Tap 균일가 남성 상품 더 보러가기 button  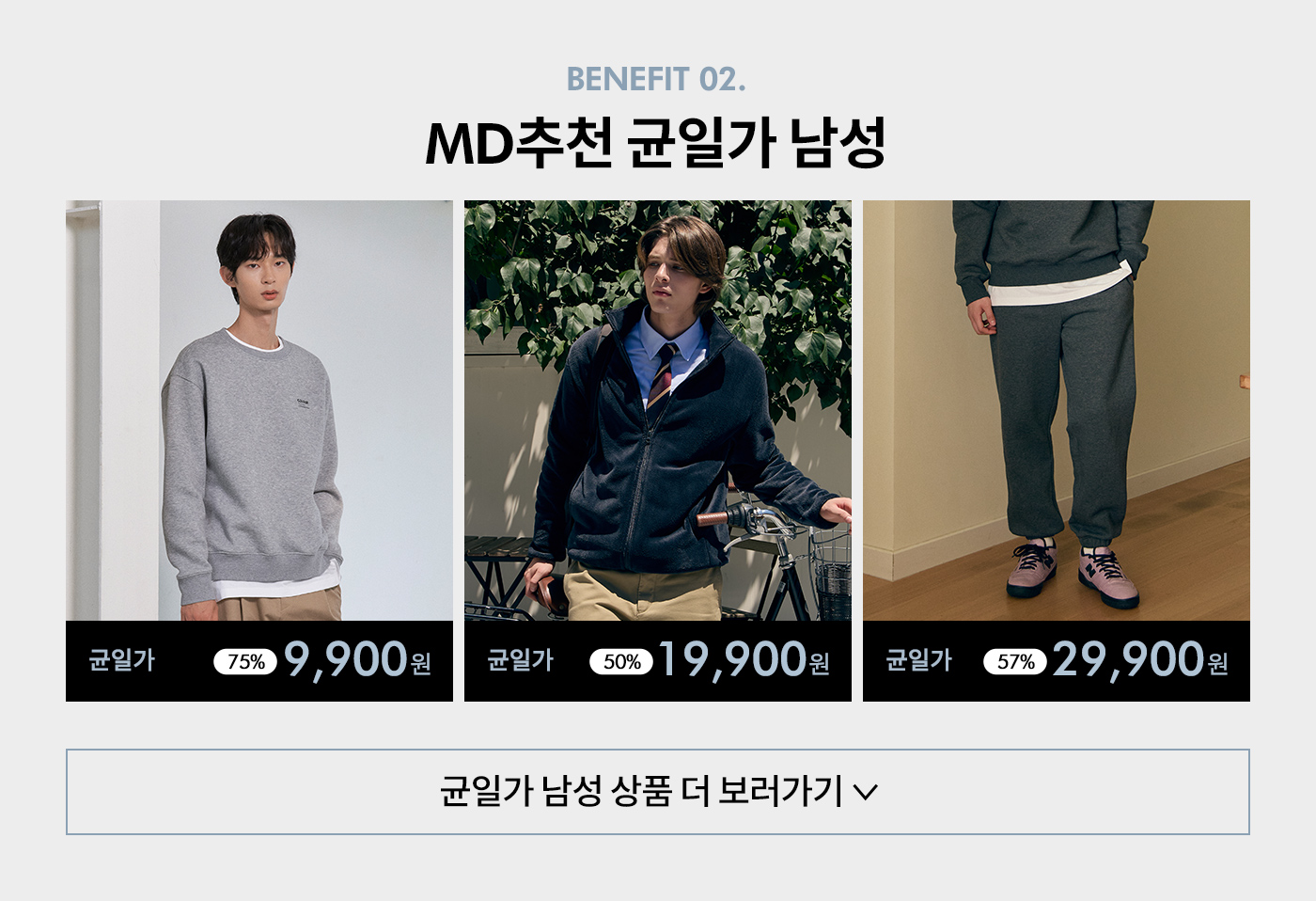tap(657, 792)
